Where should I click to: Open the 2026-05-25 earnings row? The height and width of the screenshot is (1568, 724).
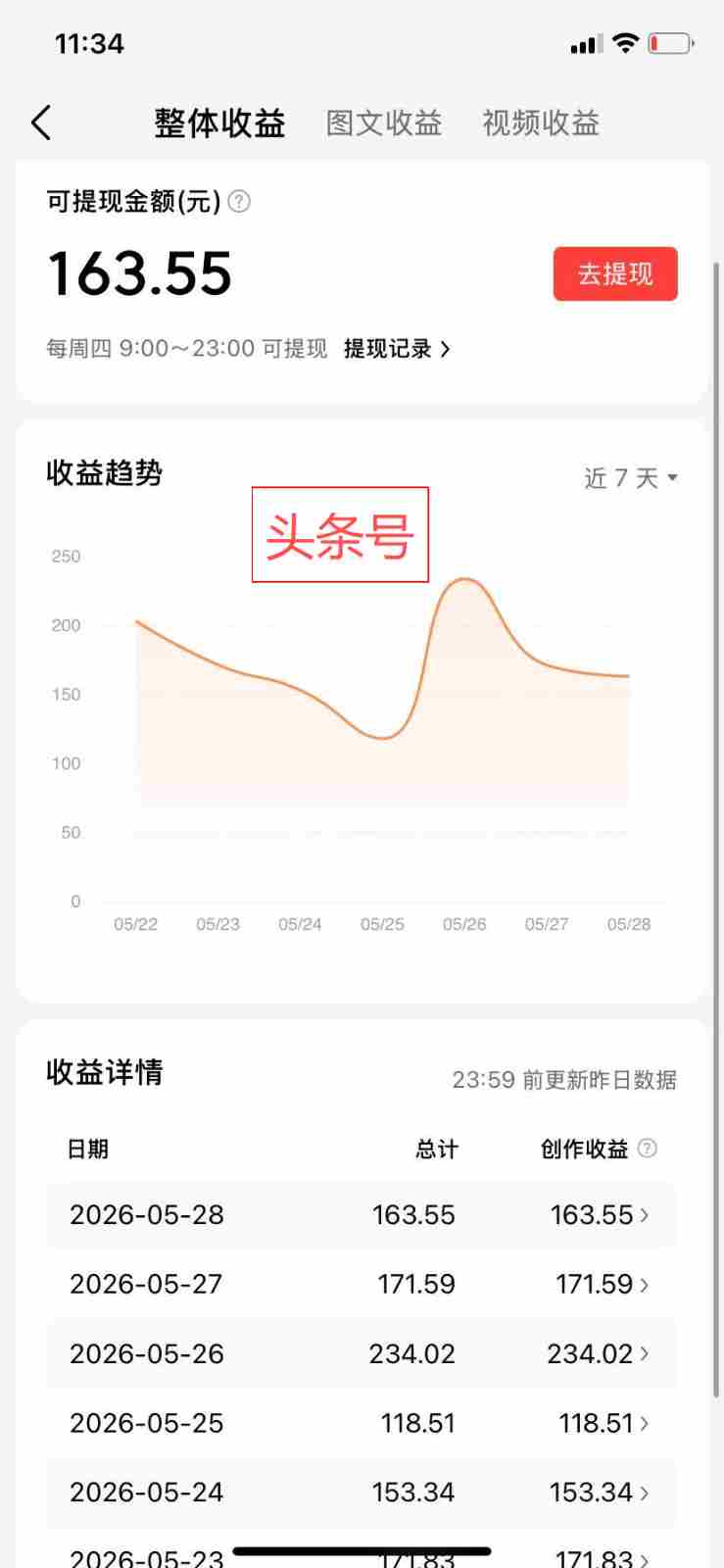point(362,1423)
